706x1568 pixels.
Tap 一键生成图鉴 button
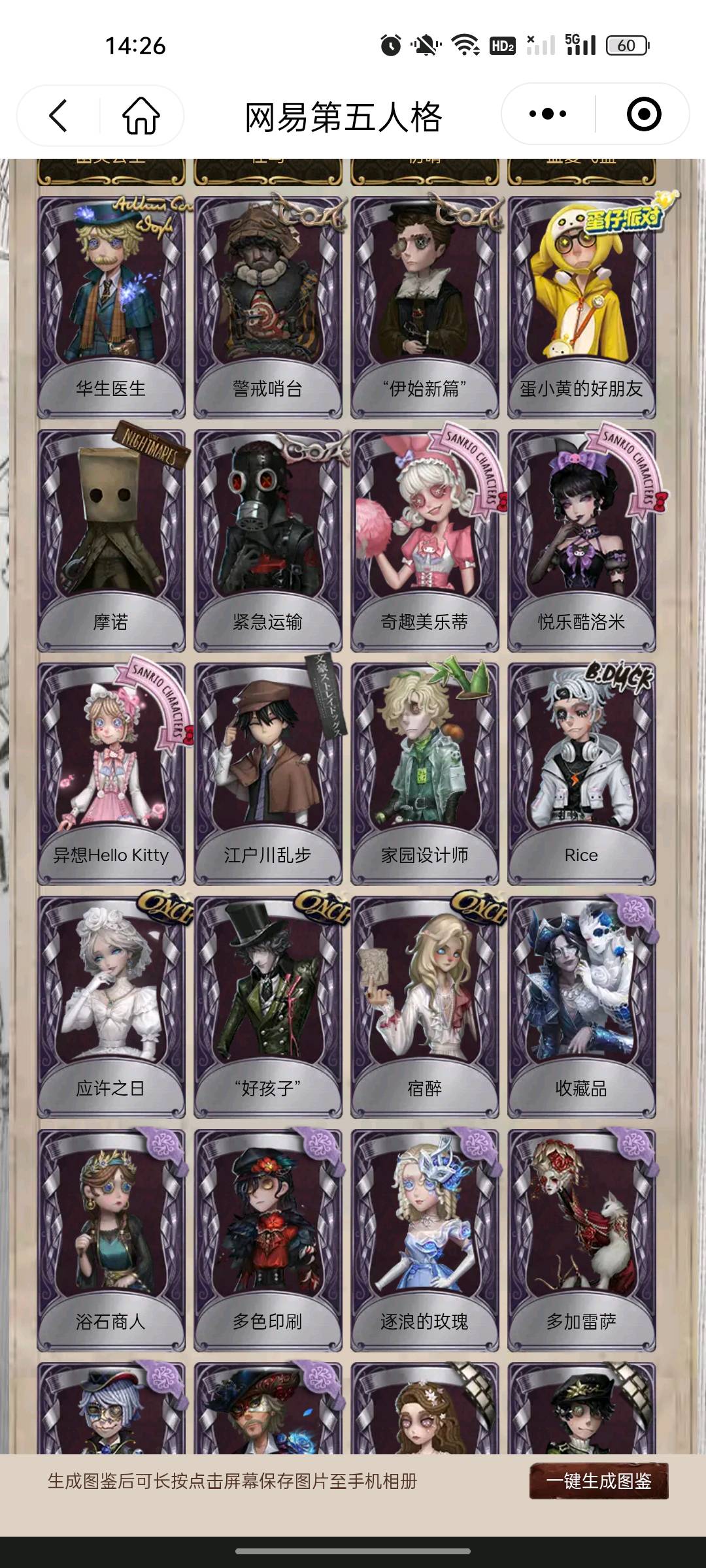pos(598,1480)
